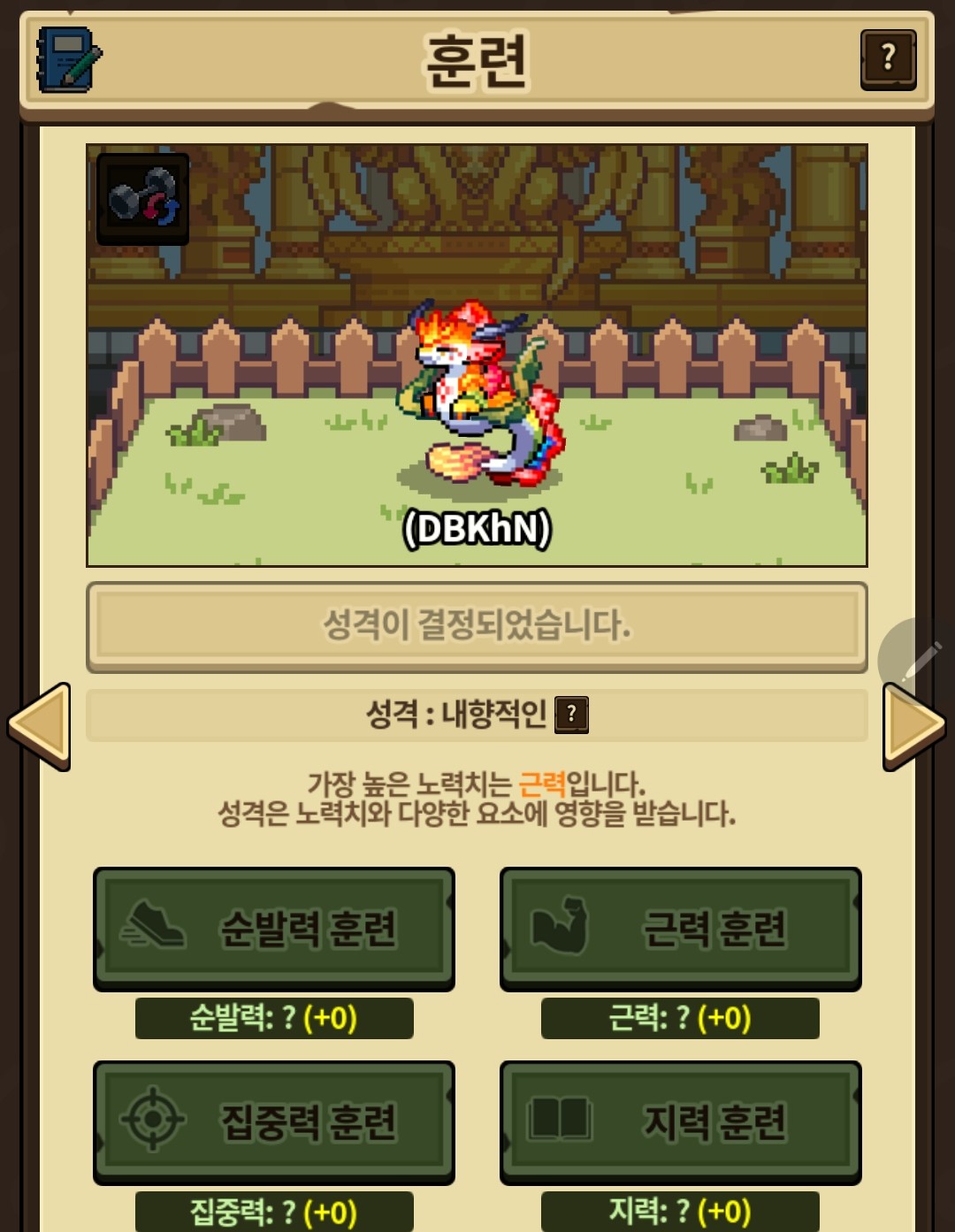Select 집중력 훈련
This screenshot has width=955, height=1232.
point(274,1122)
